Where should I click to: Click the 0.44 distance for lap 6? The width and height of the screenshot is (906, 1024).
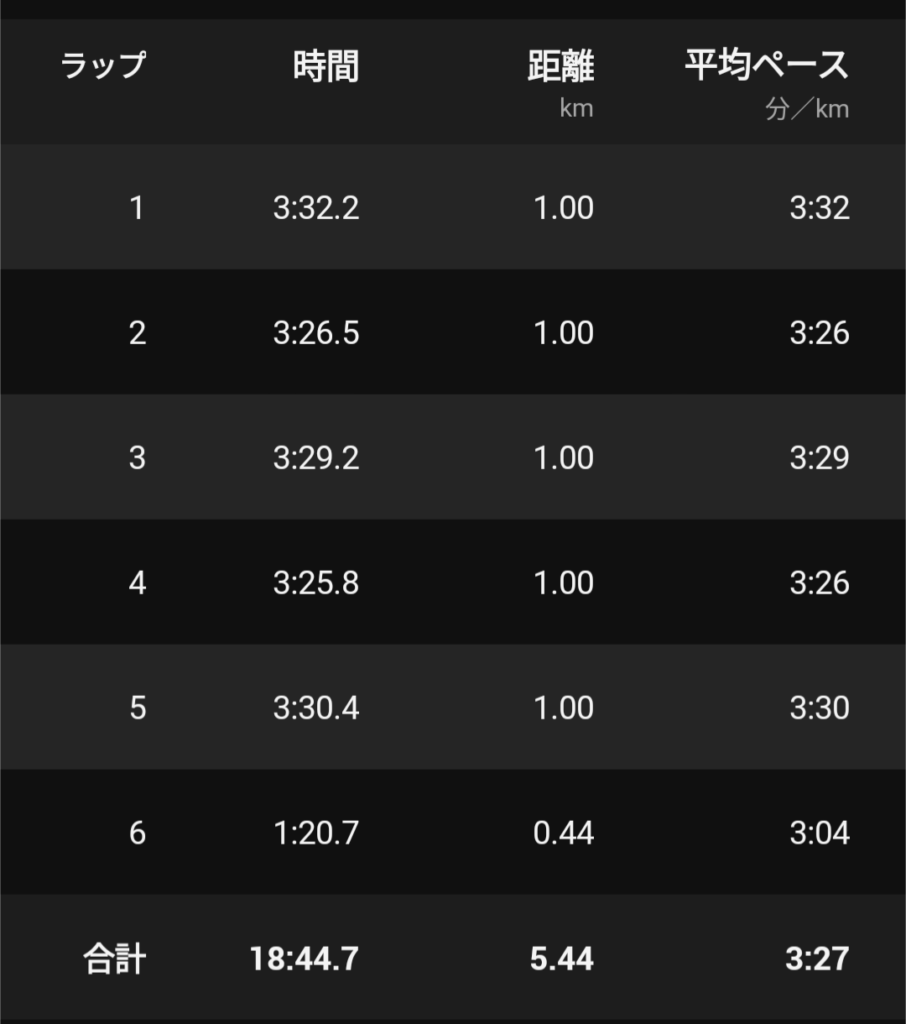(x=563, y=832)
